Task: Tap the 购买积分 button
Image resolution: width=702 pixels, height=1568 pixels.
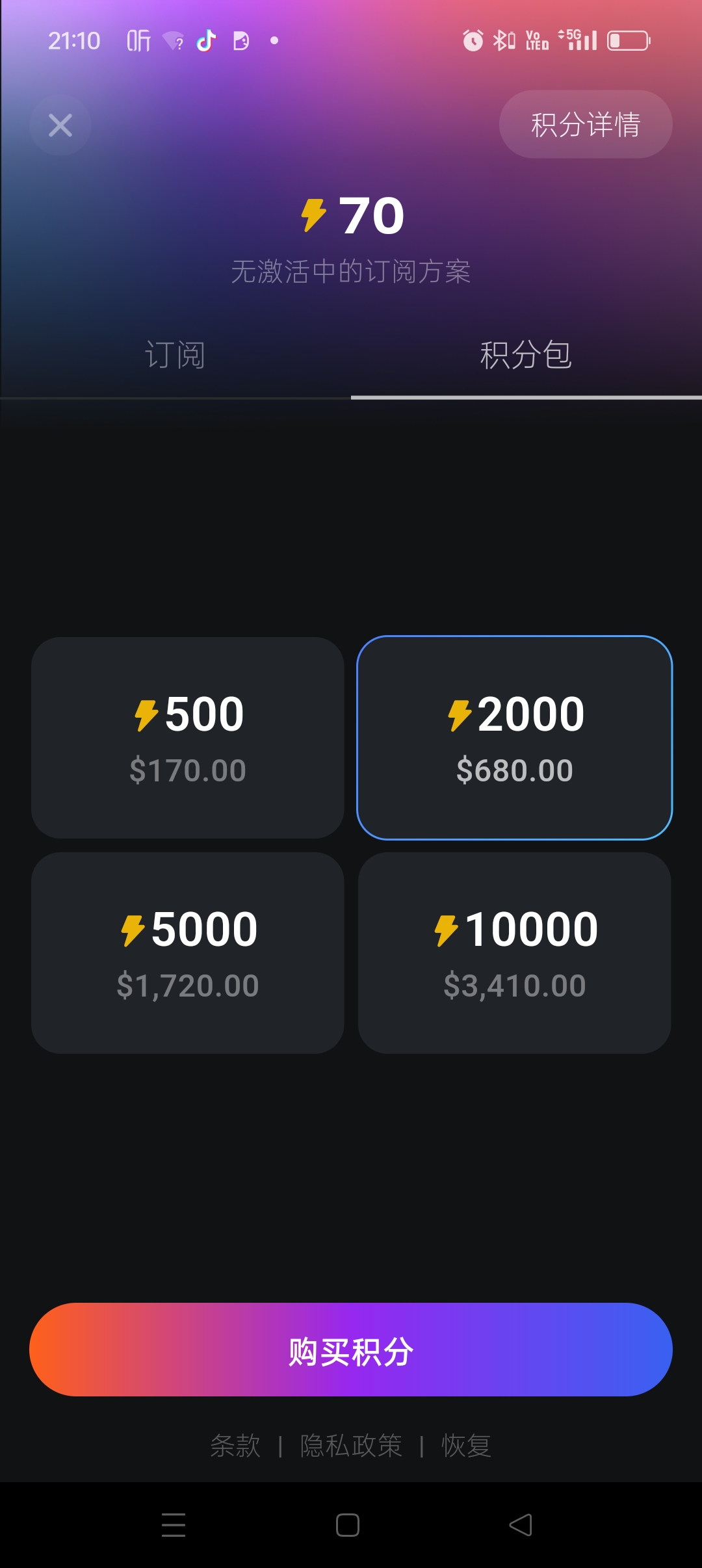Action: (351, 1350)
